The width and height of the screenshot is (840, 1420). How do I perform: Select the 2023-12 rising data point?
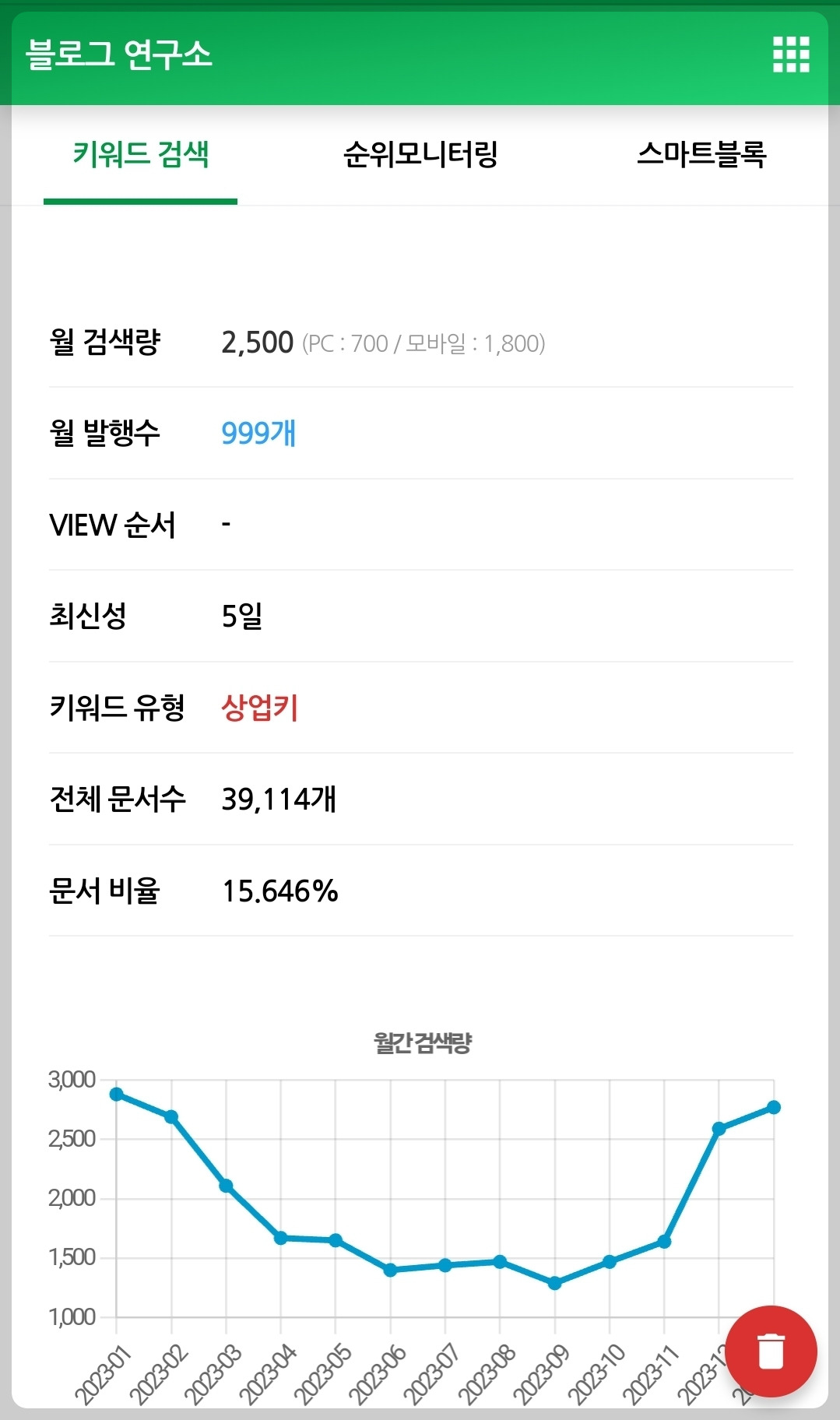721,1127
